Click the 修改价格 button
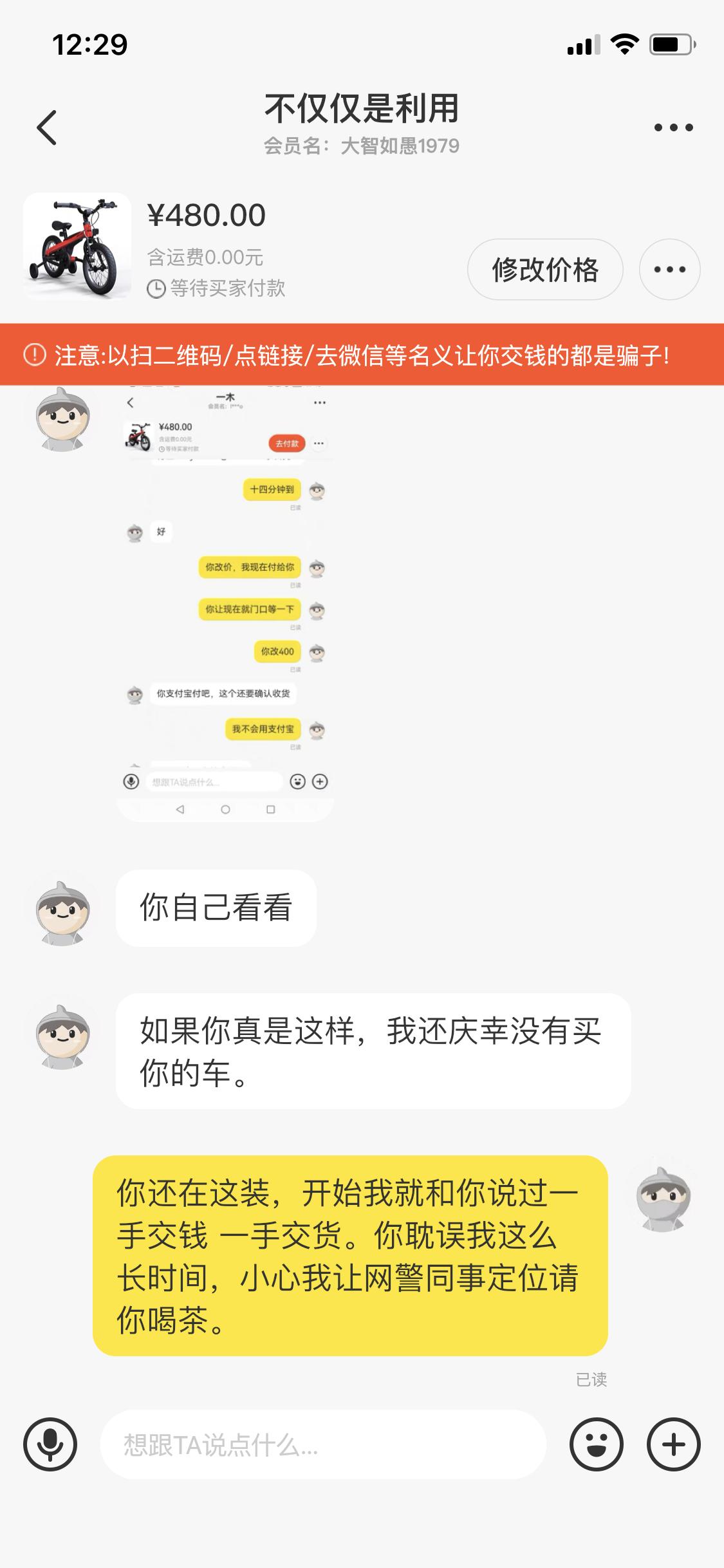 pos(544,269)
